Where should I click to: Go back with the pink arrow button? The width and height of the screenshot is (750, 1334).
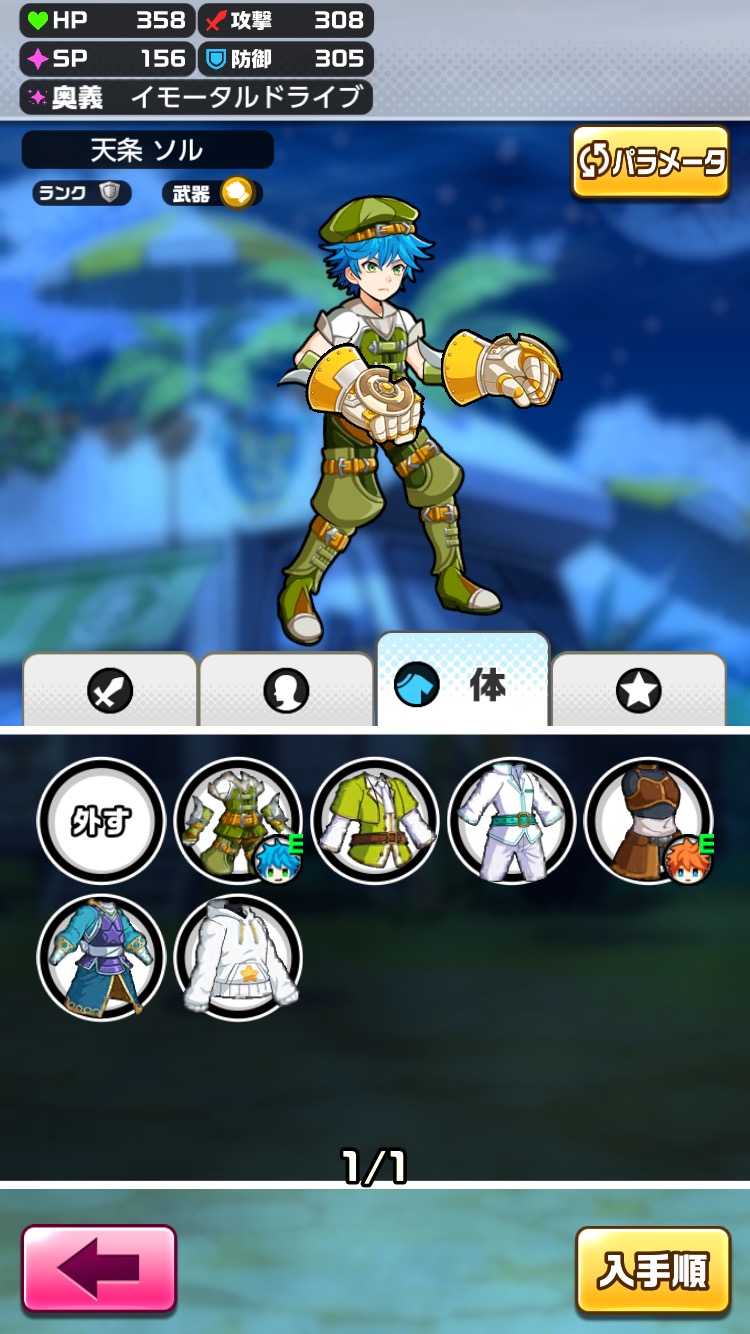(99, 1268)
